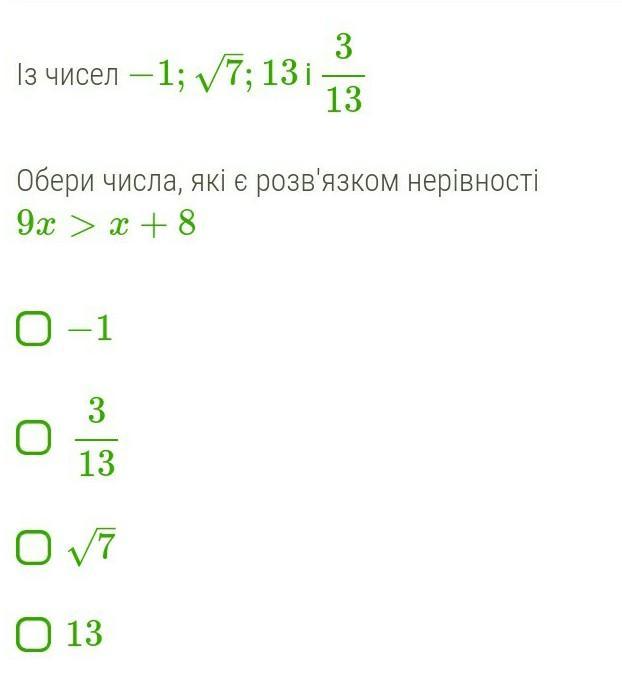Tick the √7 answer option

pyautogui.click(x=33, y=547)
